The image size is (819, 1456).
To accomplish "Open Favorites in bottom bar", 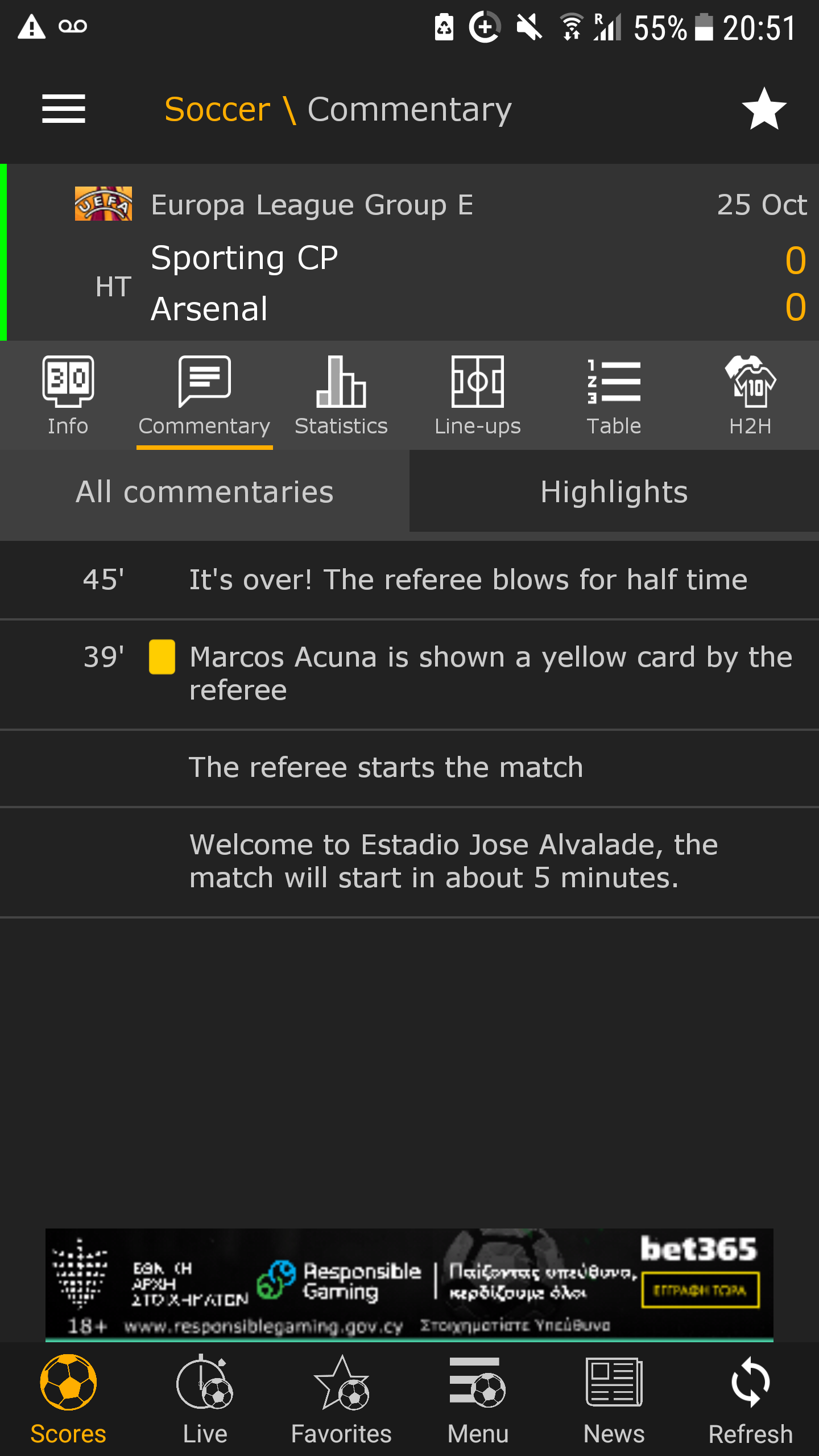I will pyautogui.click(x=341, y=1400).
